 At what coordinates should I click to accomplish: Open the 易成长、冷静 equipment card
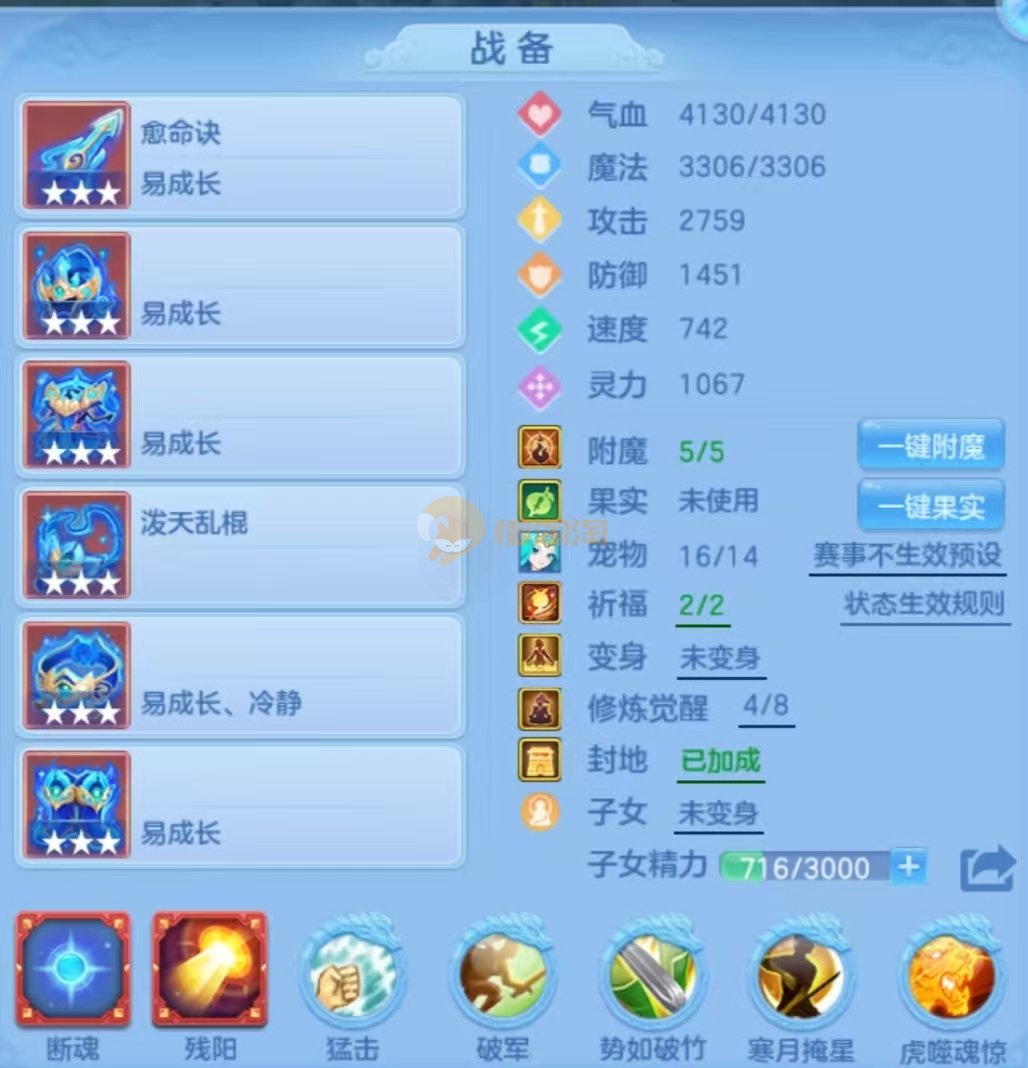239,676
